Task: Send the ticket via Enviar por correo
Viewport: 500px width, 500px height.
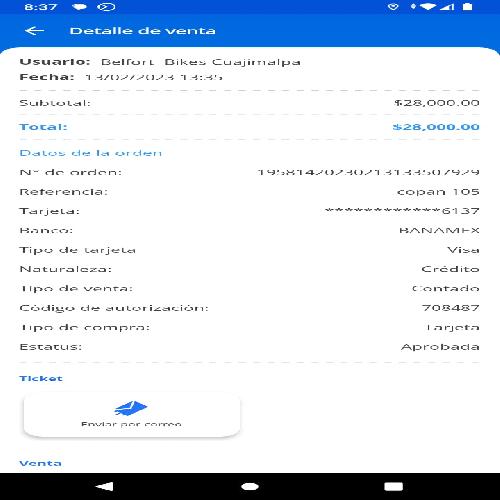Action: [x=132, y=415]
